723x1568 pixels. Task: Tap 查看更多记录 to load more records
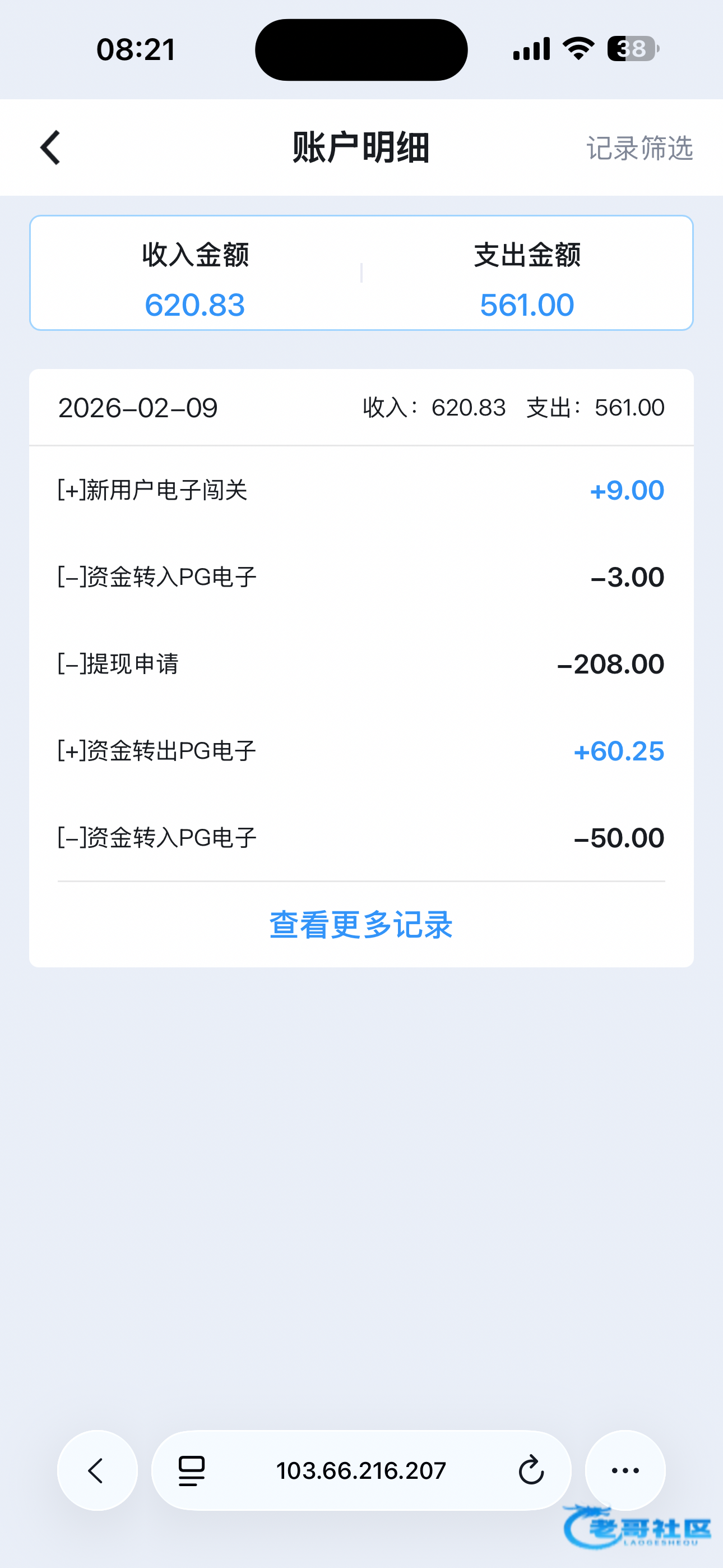point(361,925)
